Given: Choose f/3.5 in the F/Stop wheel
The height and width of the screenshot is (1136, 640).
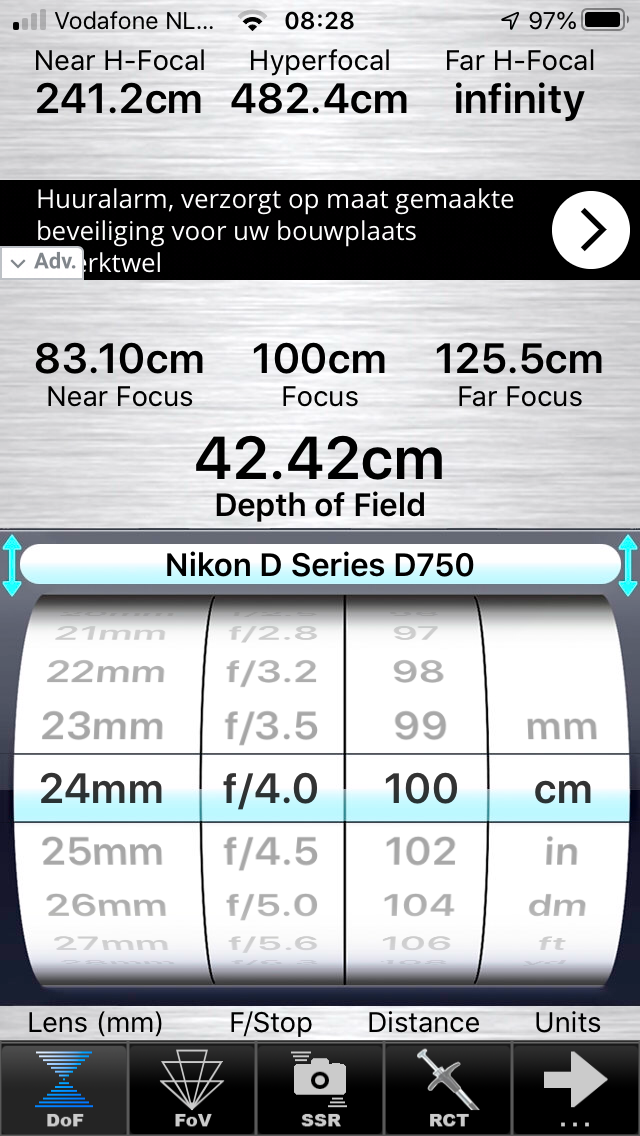Looking at the screenshot, I should click(x=272, y=726).
